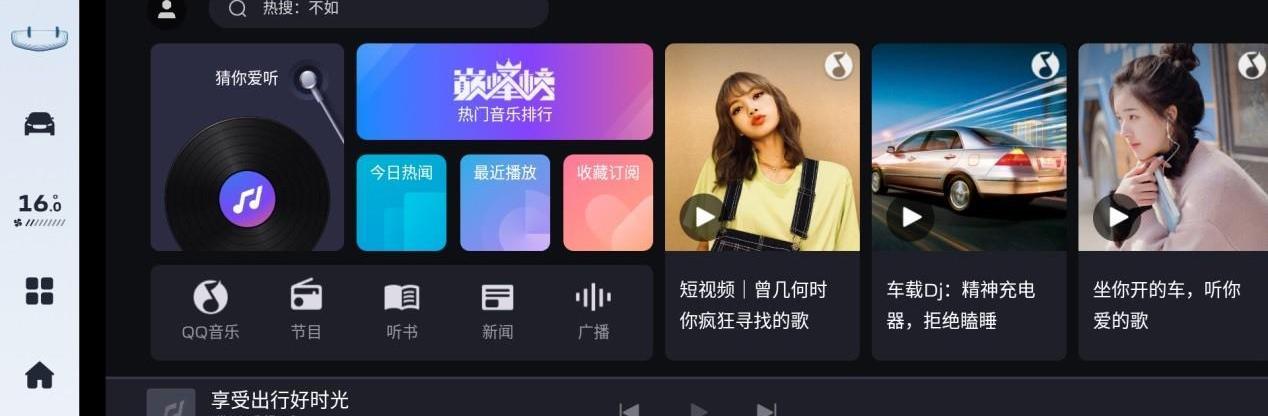Open climate control showing 16.0
Screen dimensions: 1268x416
click(x=40, y=208)
